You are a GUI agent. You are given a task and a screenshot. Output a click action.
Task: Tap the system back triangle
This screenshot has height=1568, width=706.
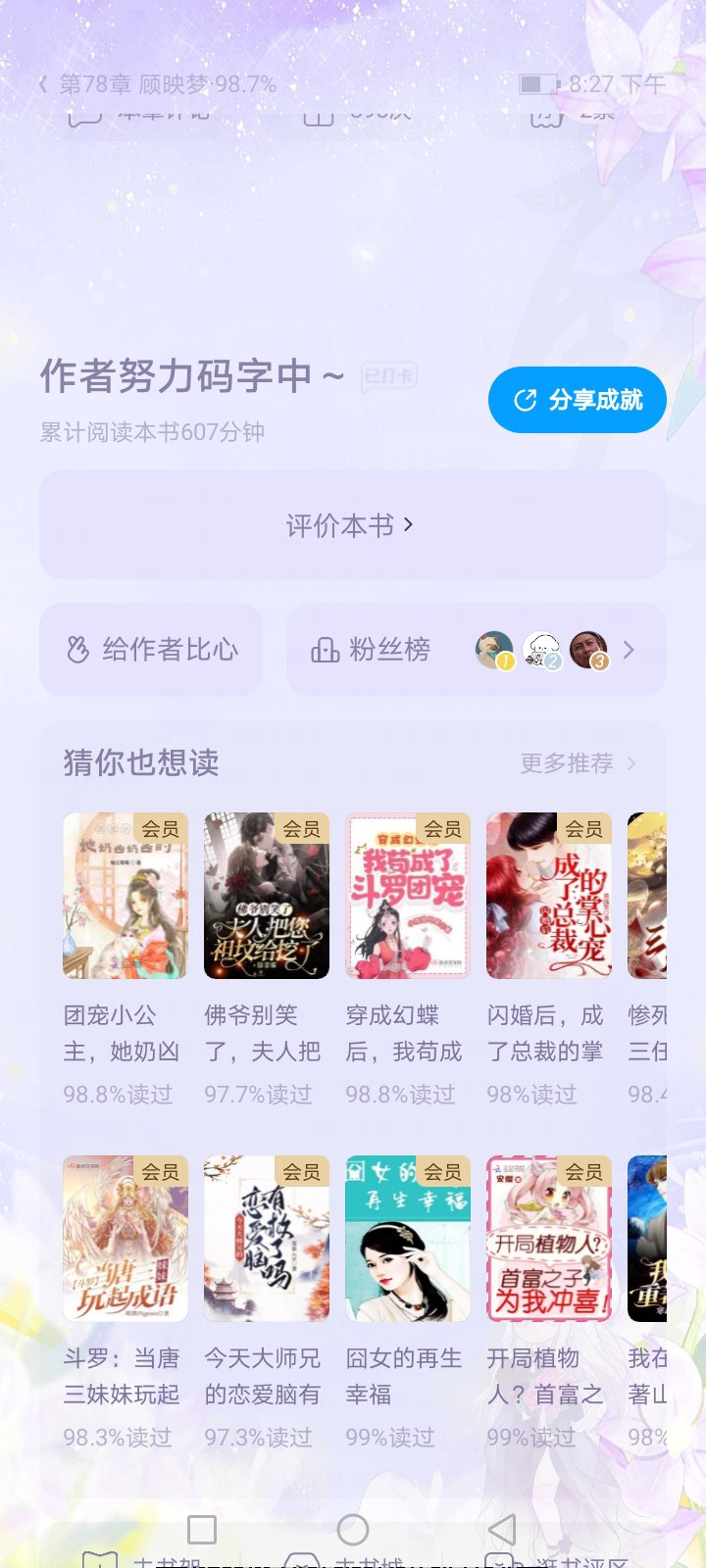point(502,1530)
